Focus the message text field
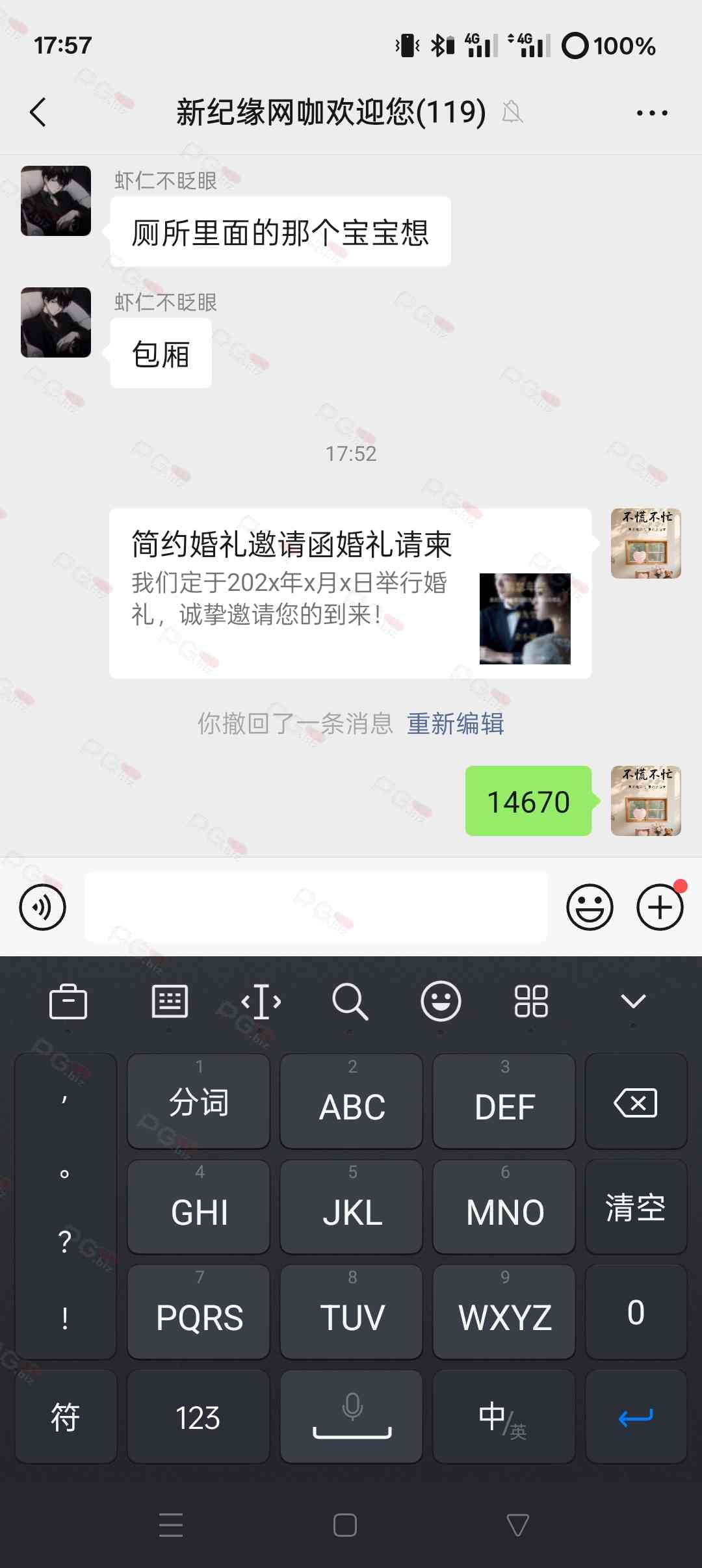This screenshot has height=1568, width=702. click(316, 907)
